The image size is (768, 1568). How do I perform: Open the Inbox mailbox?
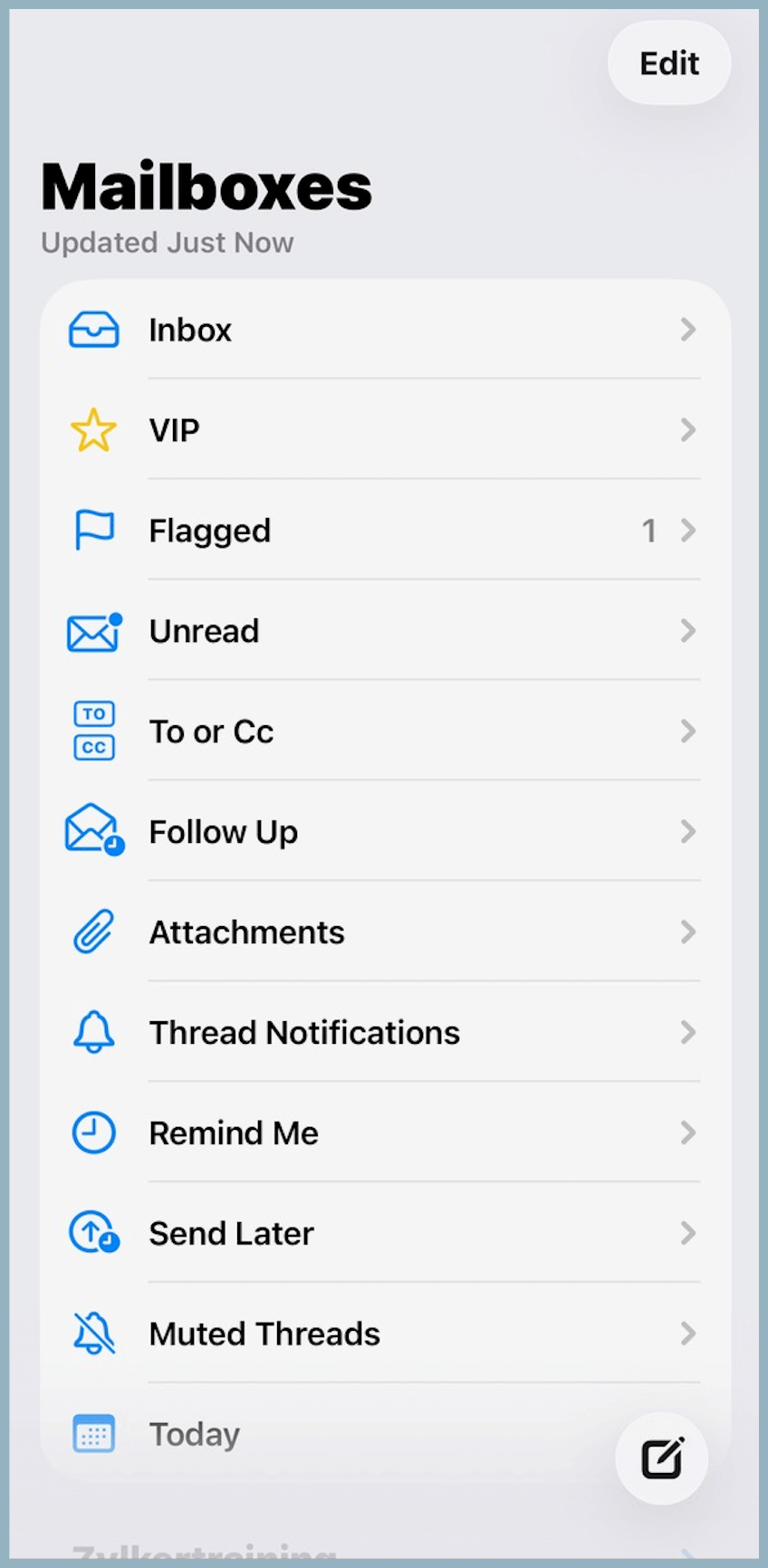click(380, 330)
